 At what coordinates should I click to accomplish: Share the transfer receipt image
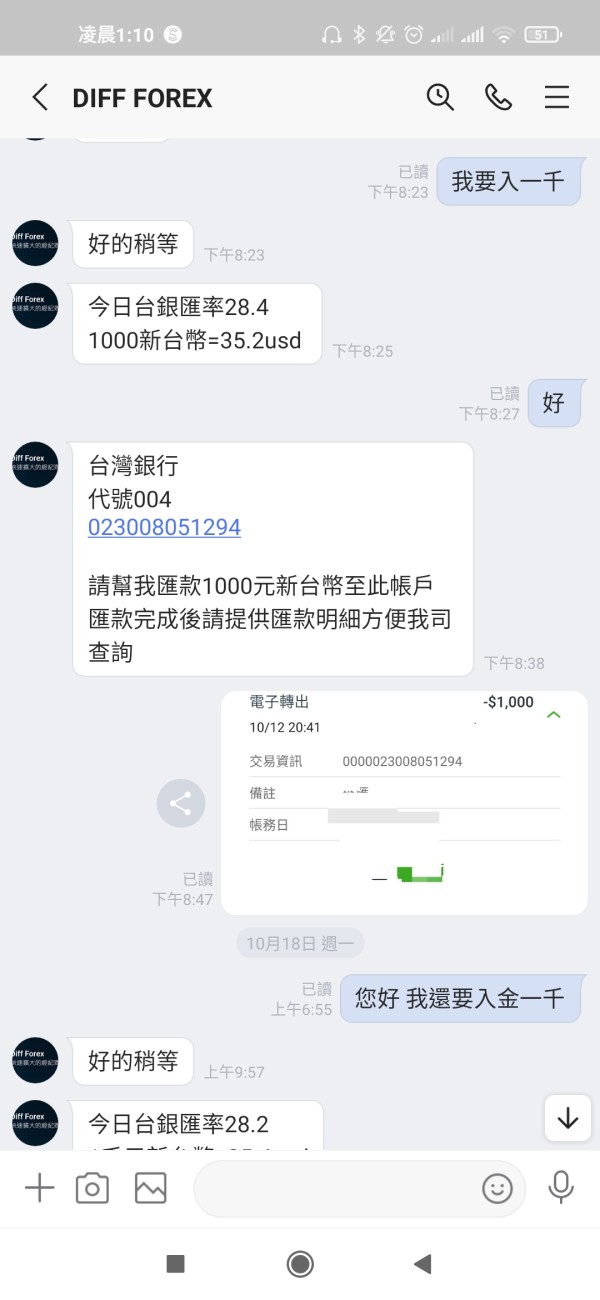tap(181, 803)
